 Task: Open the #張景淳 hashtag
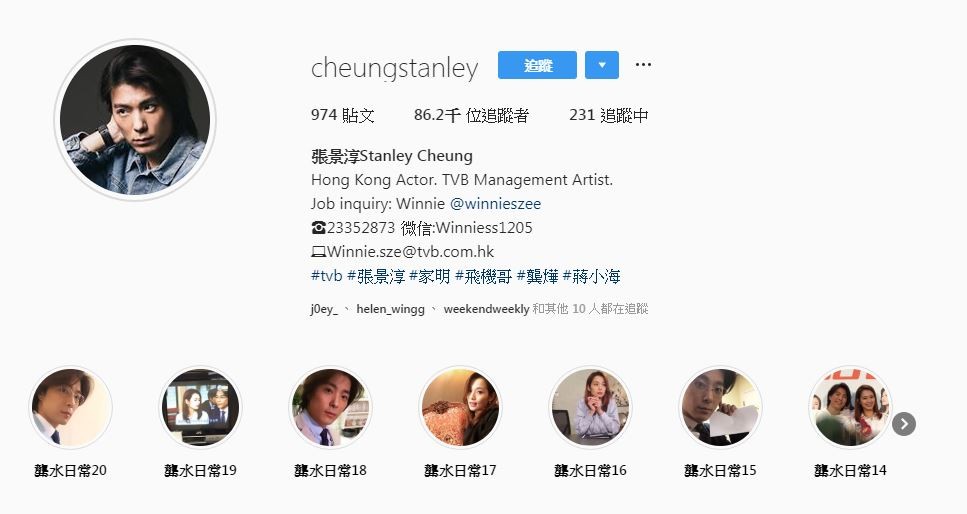(376, 275)
